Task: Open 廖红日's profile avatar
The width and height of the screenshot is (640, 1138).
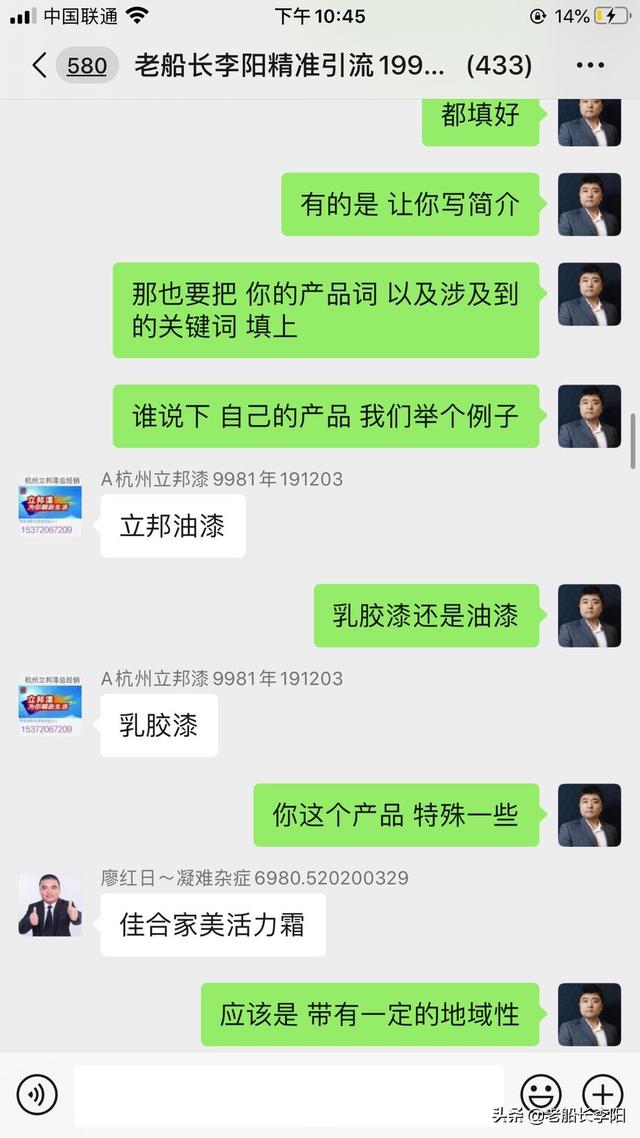Action: (x=50, y=906)
